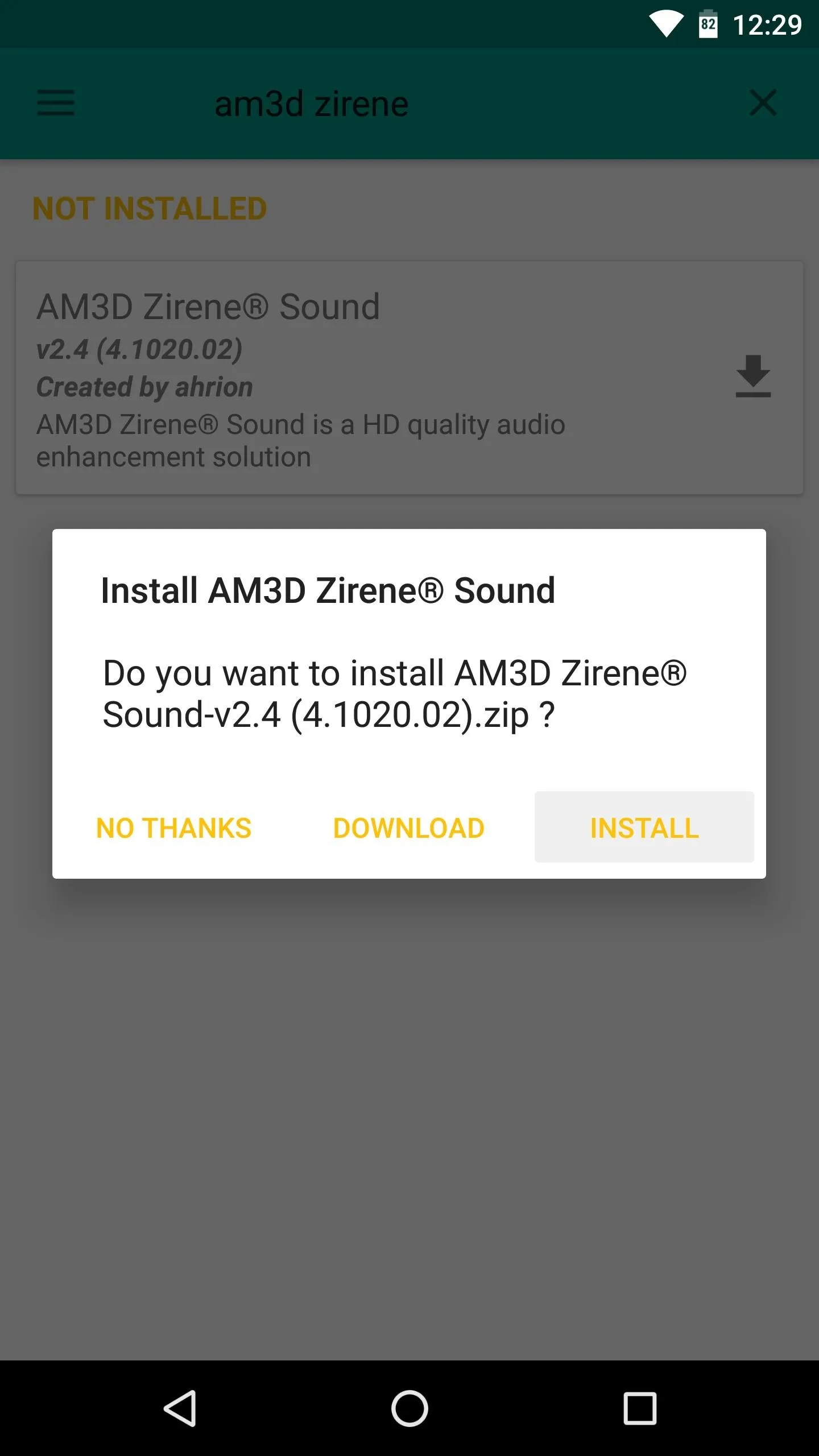Screen dimensions: 819x1456
Task: Confirm with the INSTALL button
Action: coord(644,827)
